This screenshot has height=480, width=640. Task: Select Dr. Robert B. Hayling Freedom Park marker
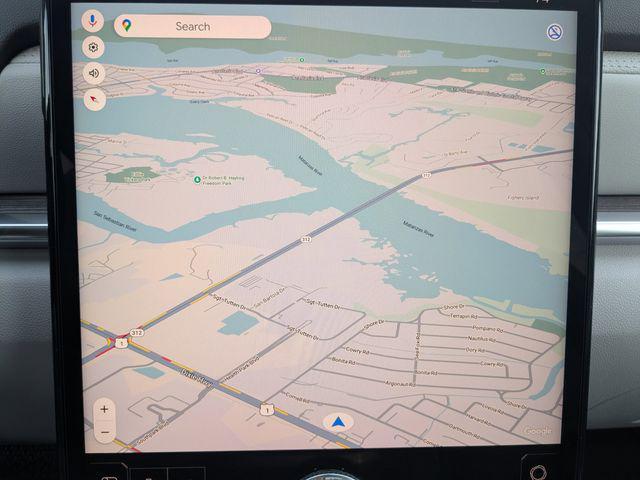point(197,179)
